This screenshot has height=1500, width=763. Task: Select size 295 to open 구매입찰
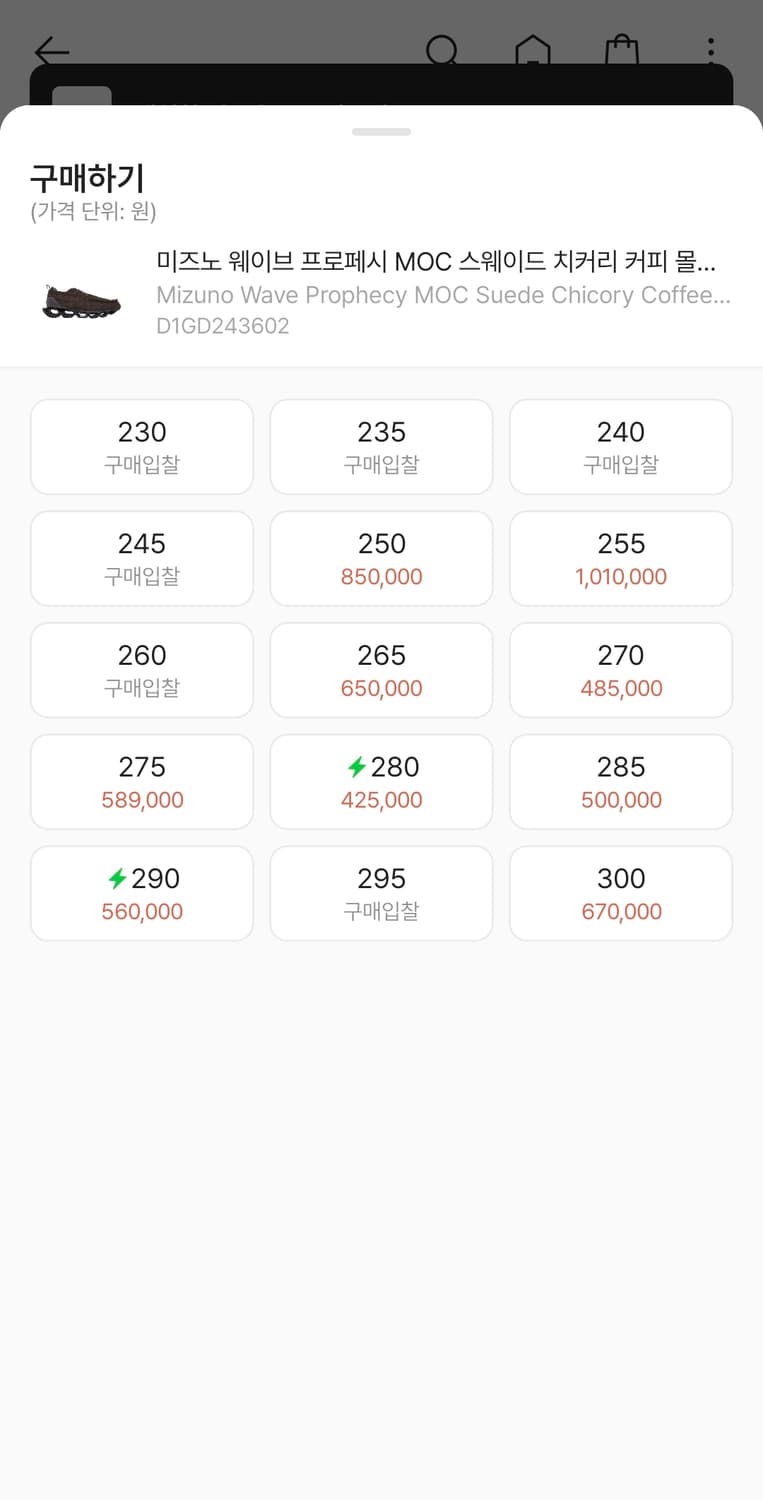(381, 892)
